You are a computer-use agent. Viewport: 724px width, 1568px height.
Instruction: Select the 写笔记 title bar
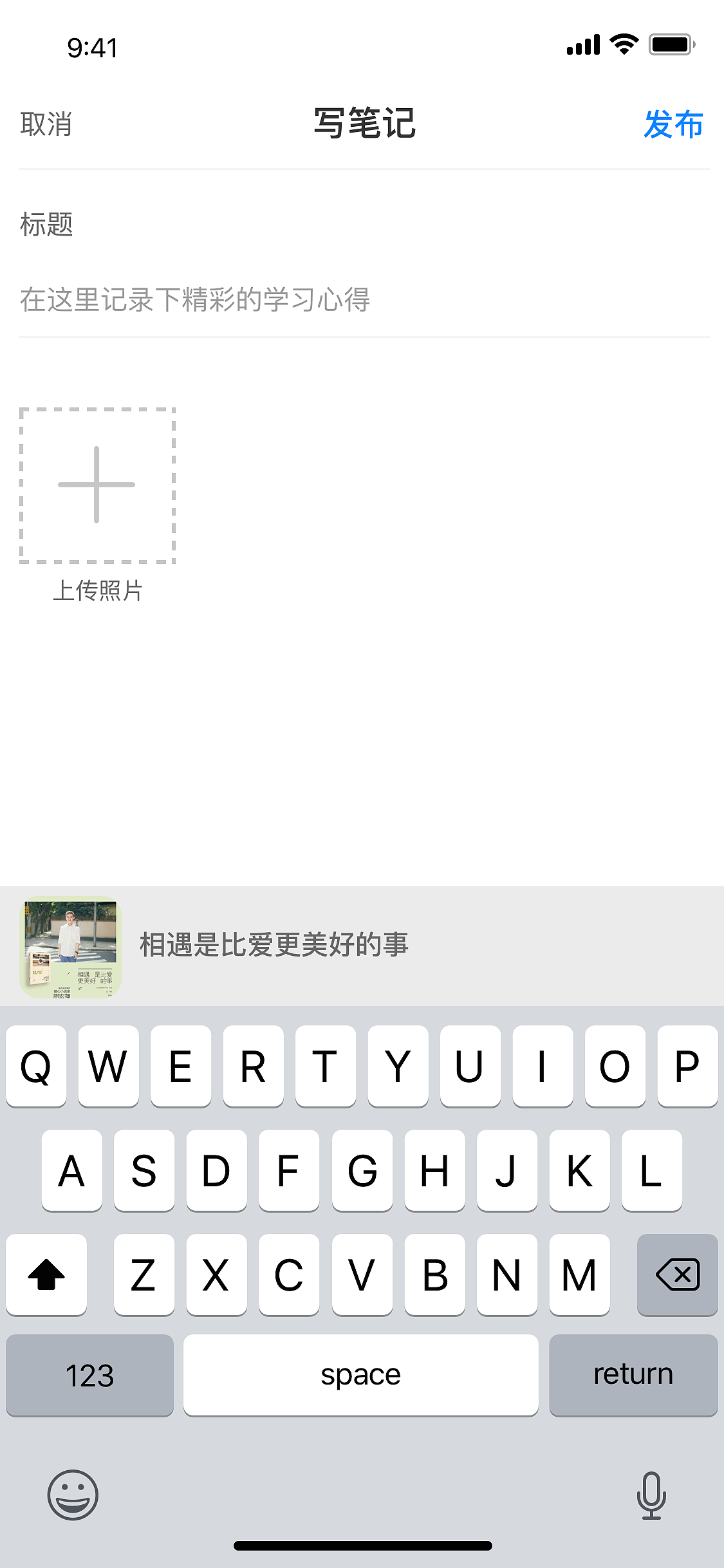click(362, 124)
